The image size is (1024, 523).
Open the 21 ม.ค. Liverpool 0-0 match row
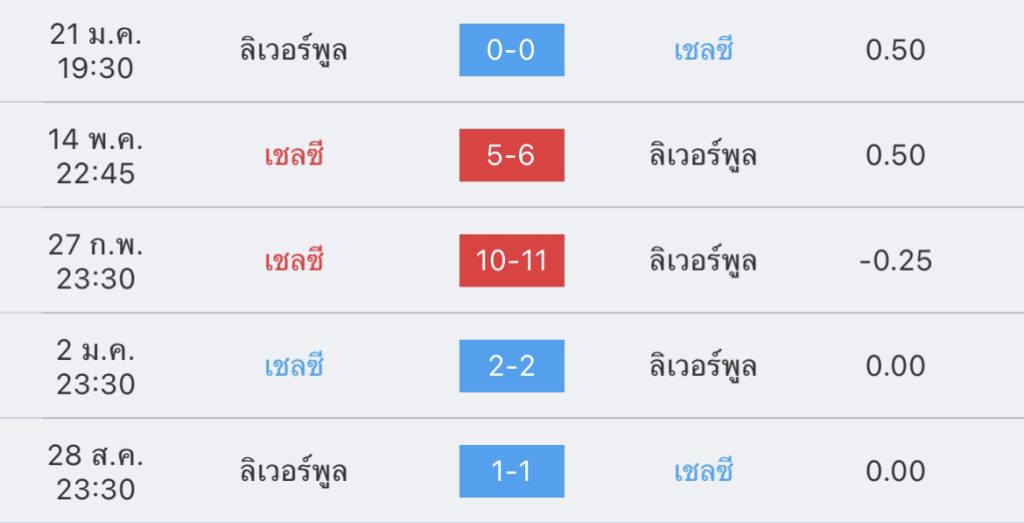pos(511,50)
